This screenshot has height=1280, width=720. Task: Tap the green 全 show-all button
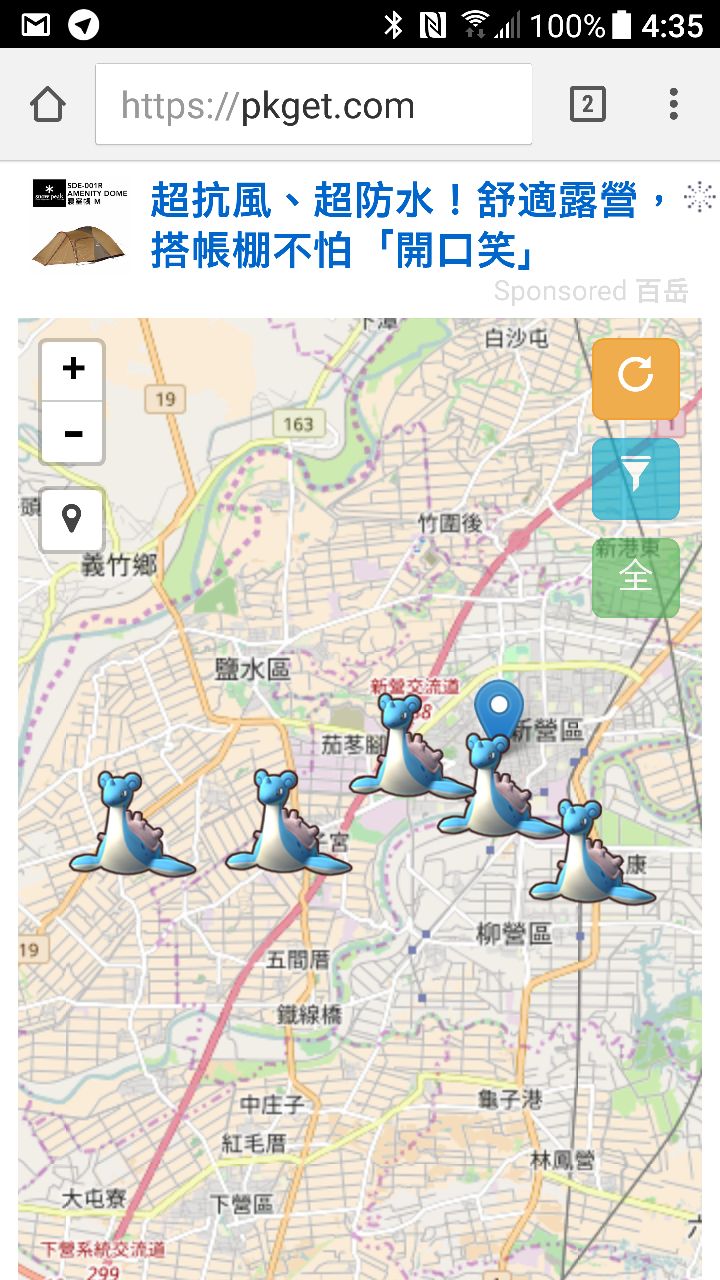635,577
